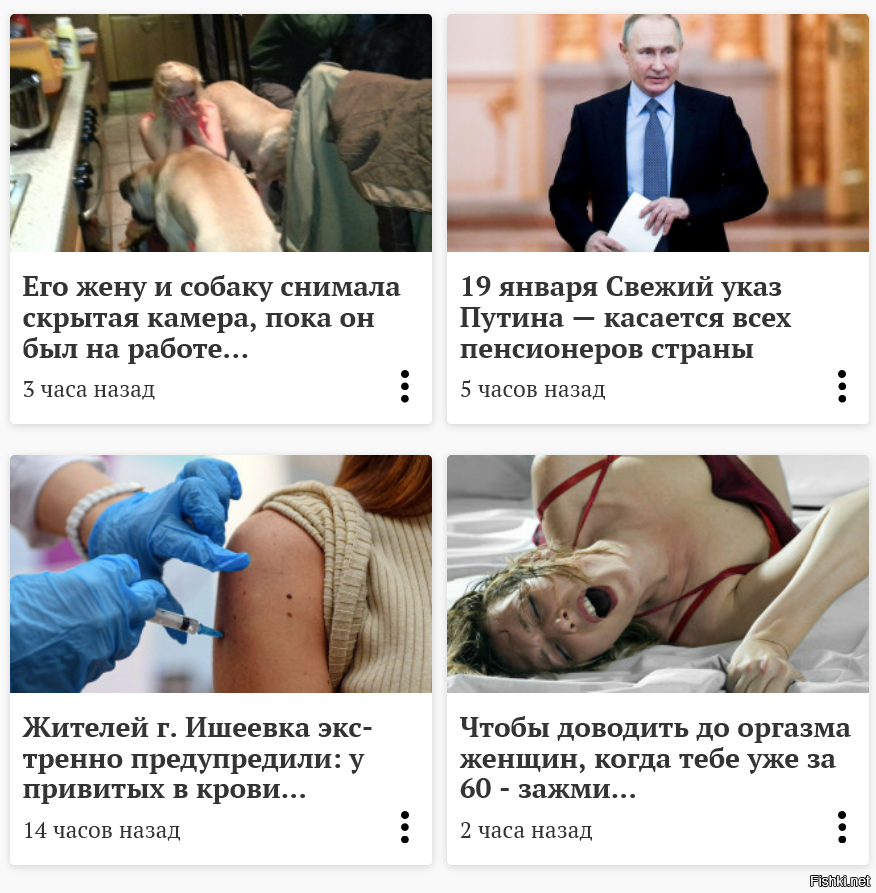Open overflow menu on the Putin decree card
Viewport: 876px width, 893px height.
point(841,386)
